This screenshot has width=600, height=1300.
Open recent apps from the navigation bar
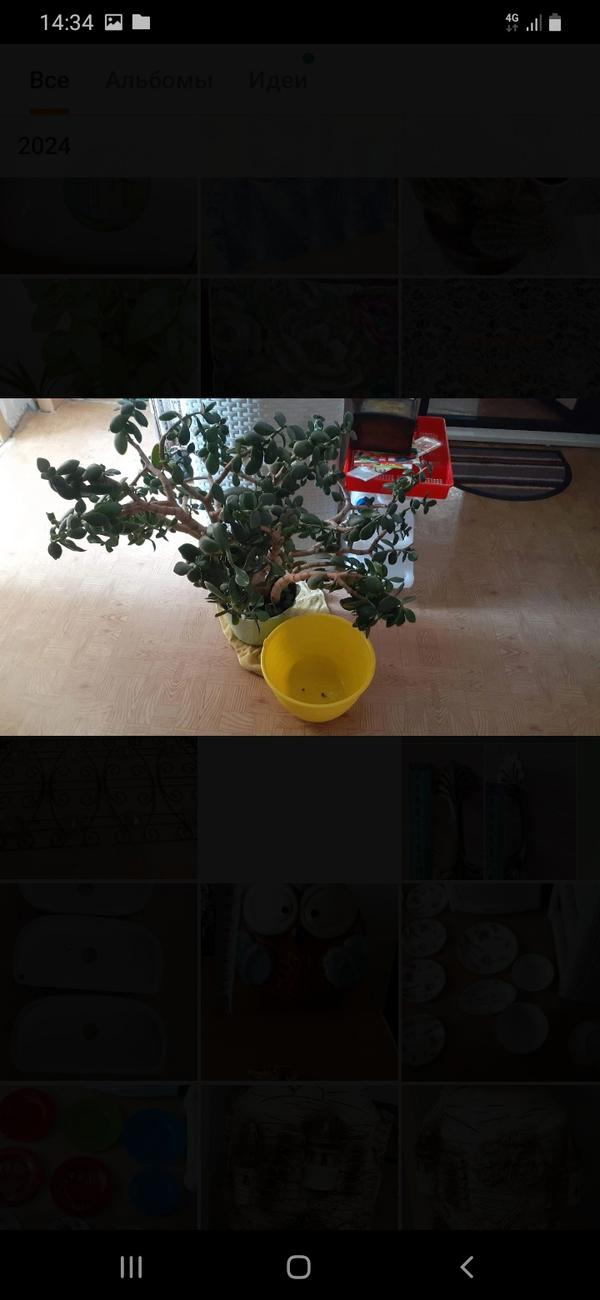131,1267
